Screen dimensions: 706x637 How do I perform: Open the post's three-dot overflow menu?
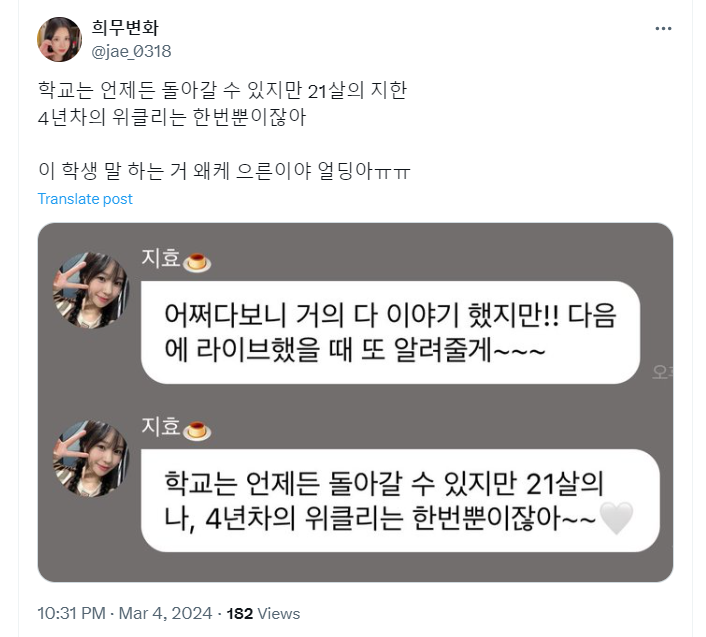click(x=663, y=29)
